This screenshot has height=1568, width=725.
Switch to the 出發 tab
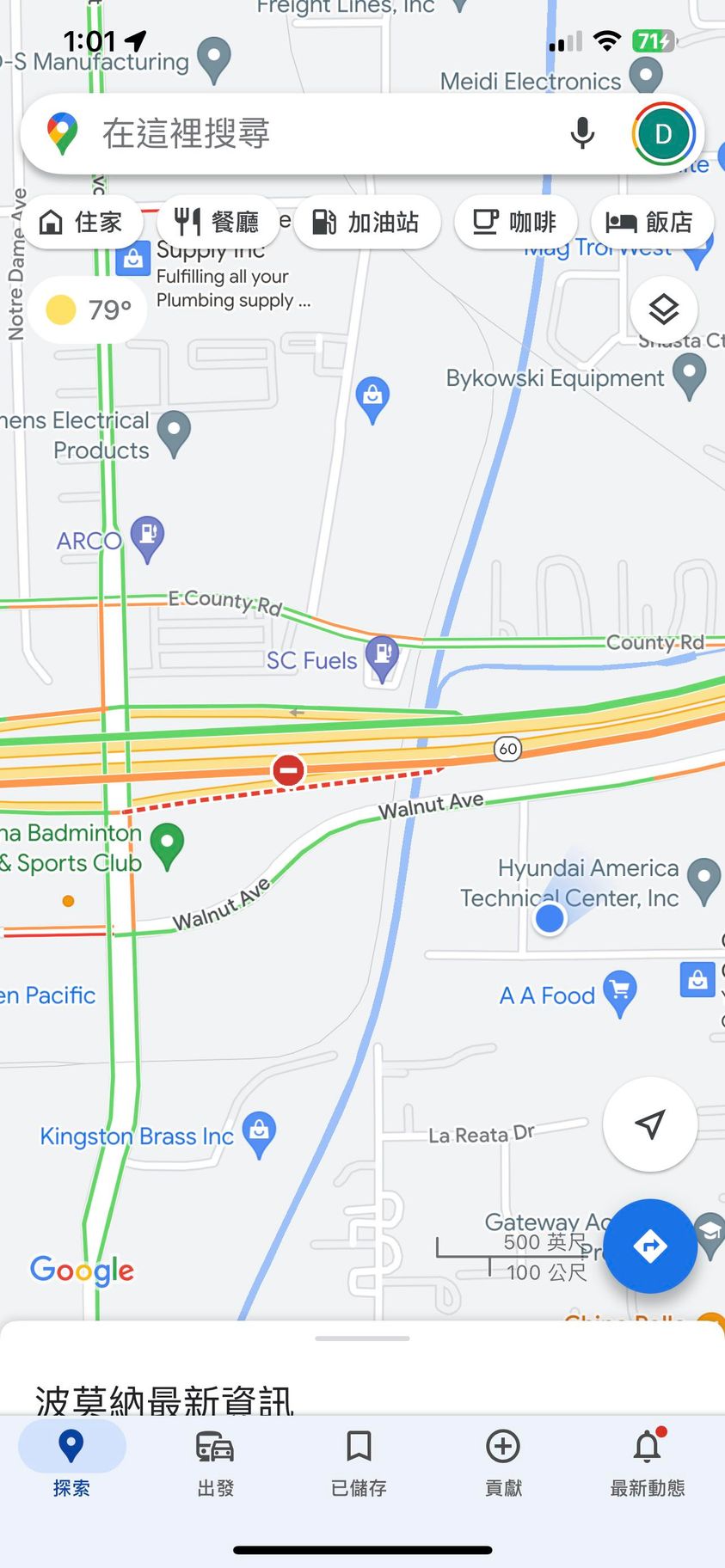pyautogui.click(x=215, y=1460)
